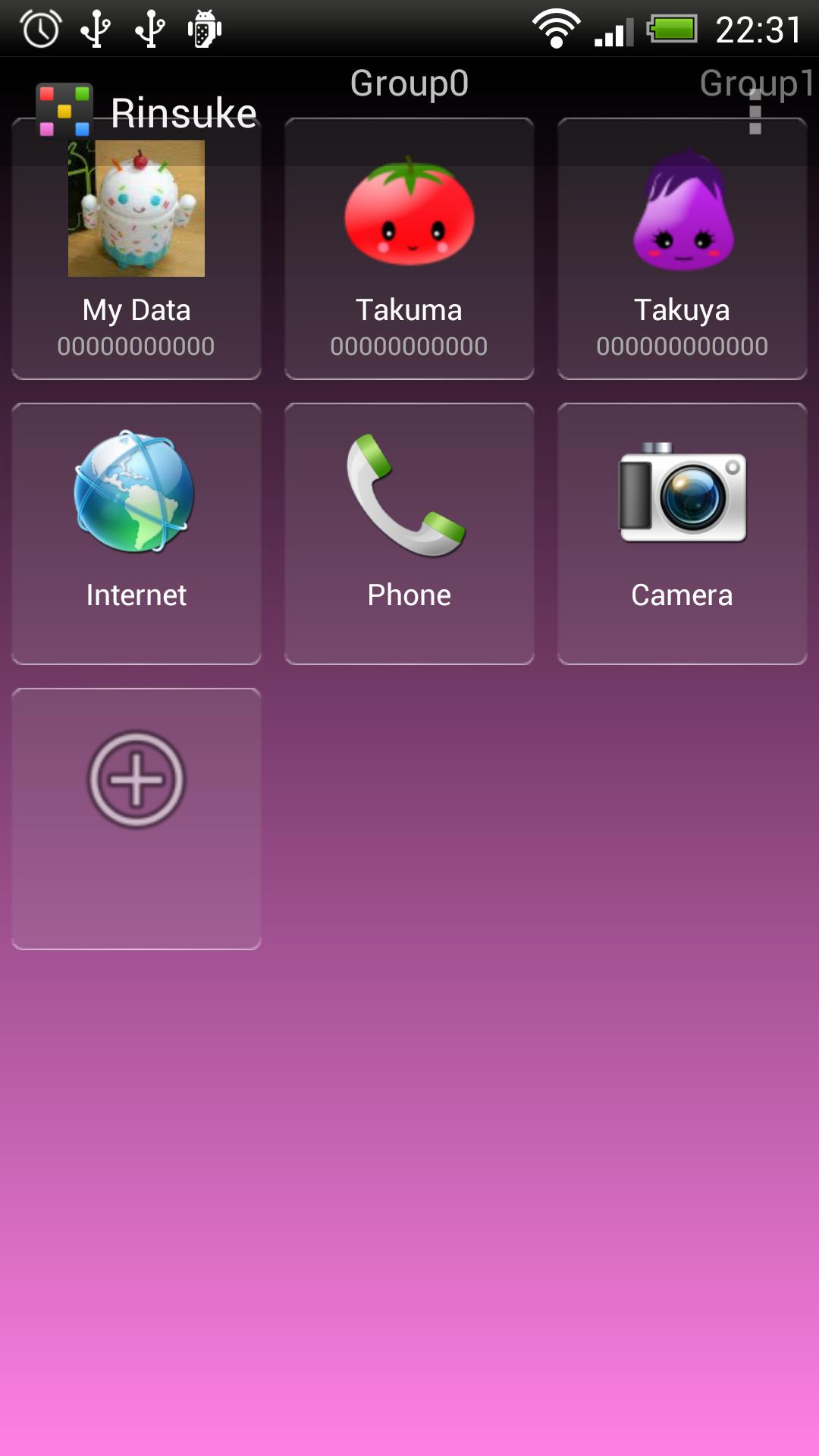The width and height of the screenshot is (819, 1456).
Task: Tap Takuya's phone number label
Action: [681, 345]
